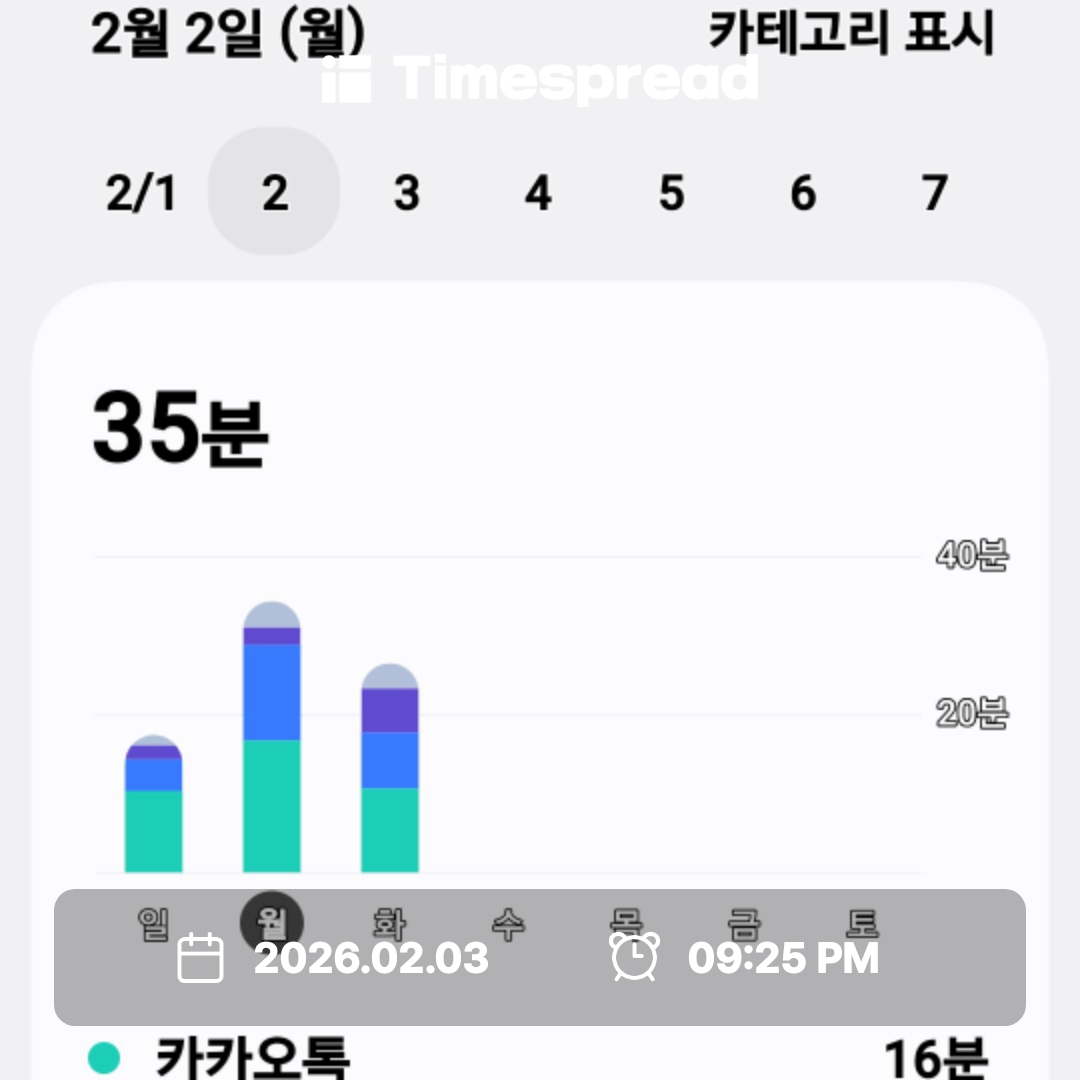Viewport: 1080px width, 1080px height.
Task: Select day 2 in the week strip
Action: point(274,192)
